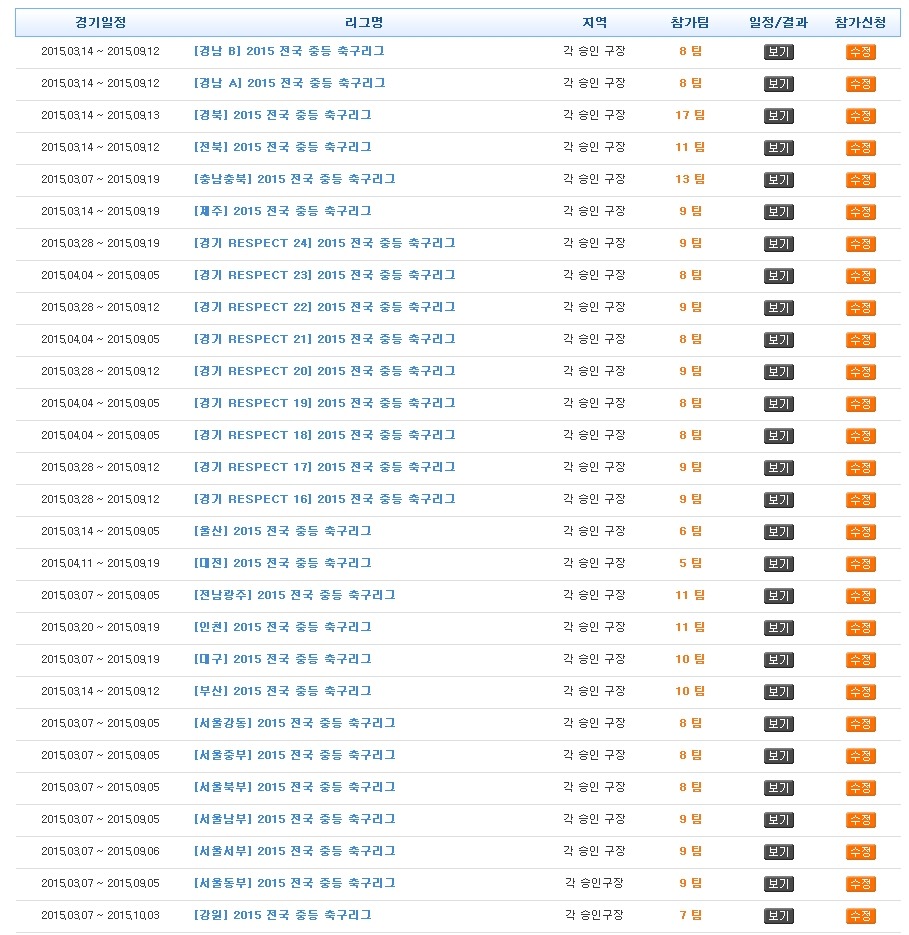Screen dimensions: 909x935
Task: View results for the 부산 league
Action: pyautogui.click(x=778, y=692)
